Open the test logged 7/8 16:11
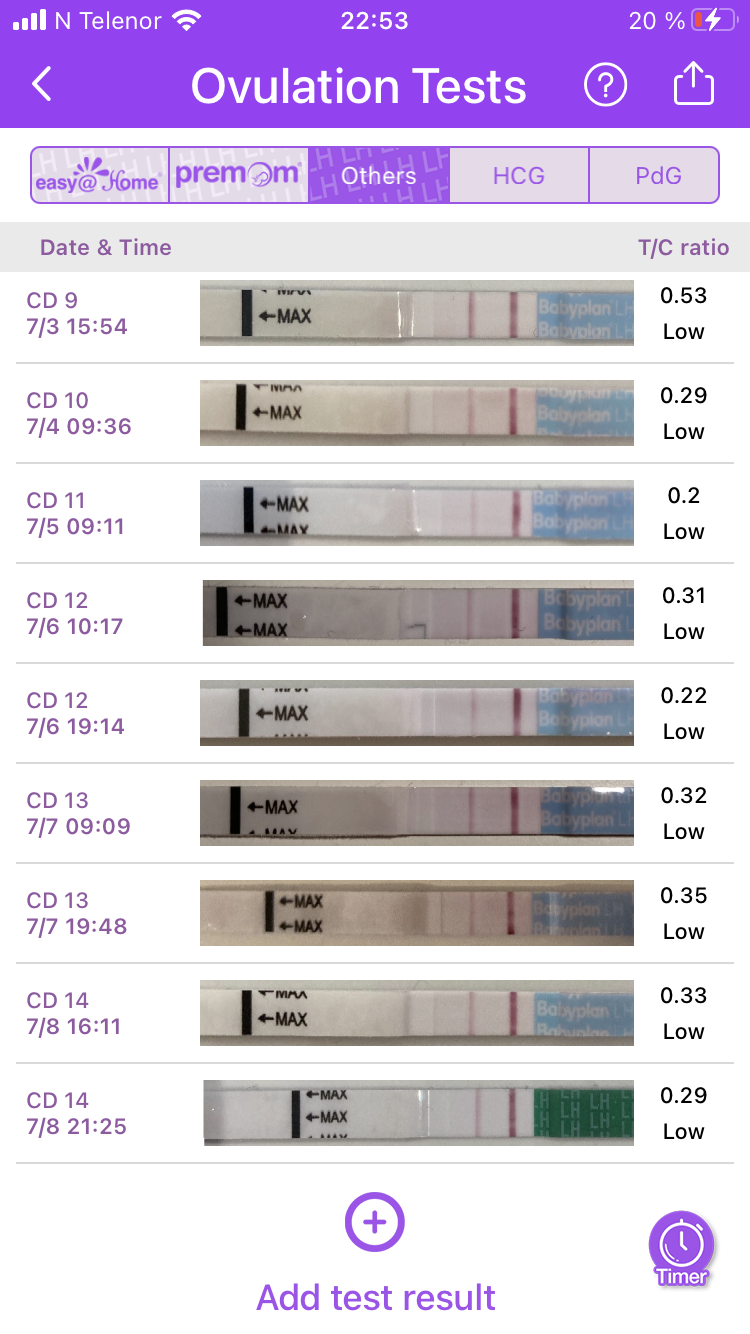Viewport: 750px width, 1334px height. [375, 1013]
